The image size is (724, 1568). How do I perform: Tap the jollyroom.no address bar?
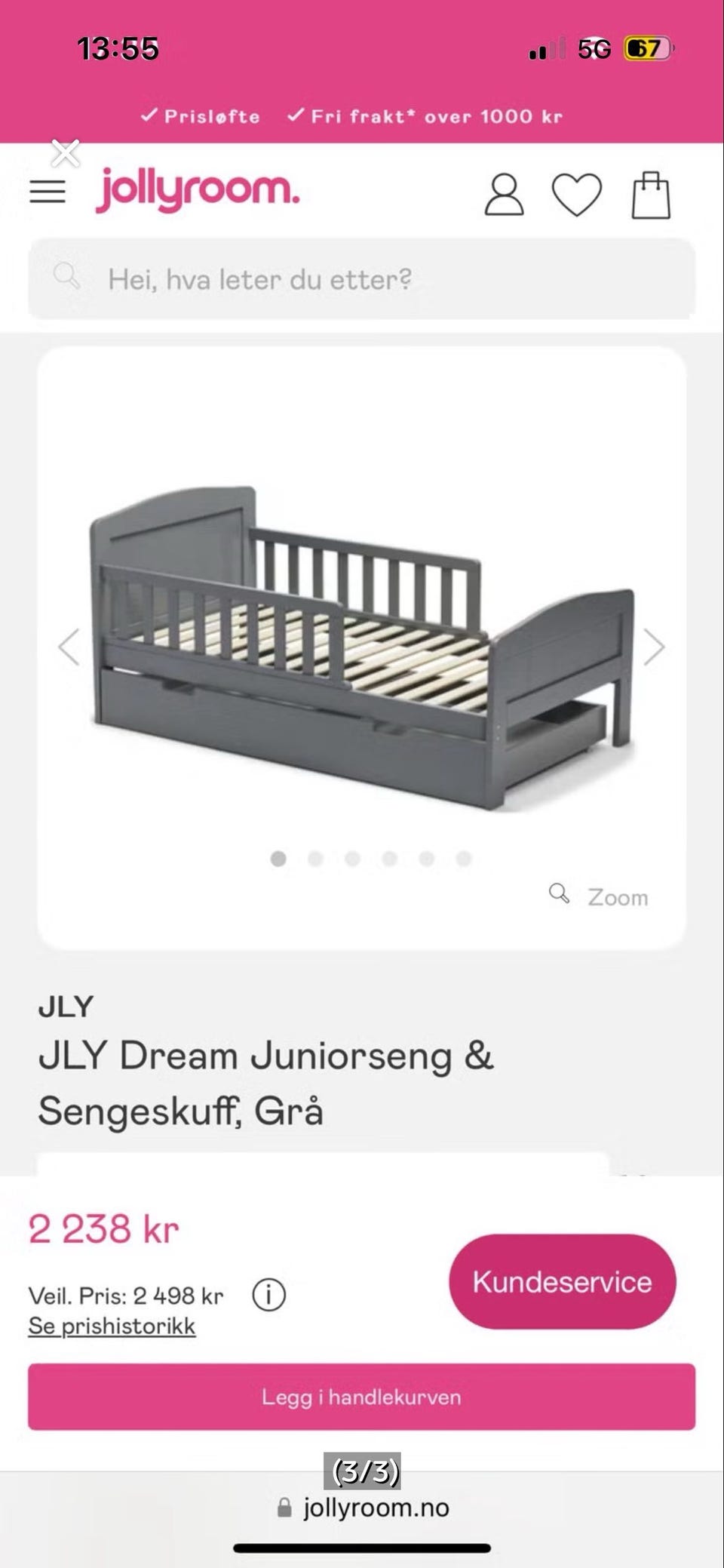click(x=363, y=1508)
